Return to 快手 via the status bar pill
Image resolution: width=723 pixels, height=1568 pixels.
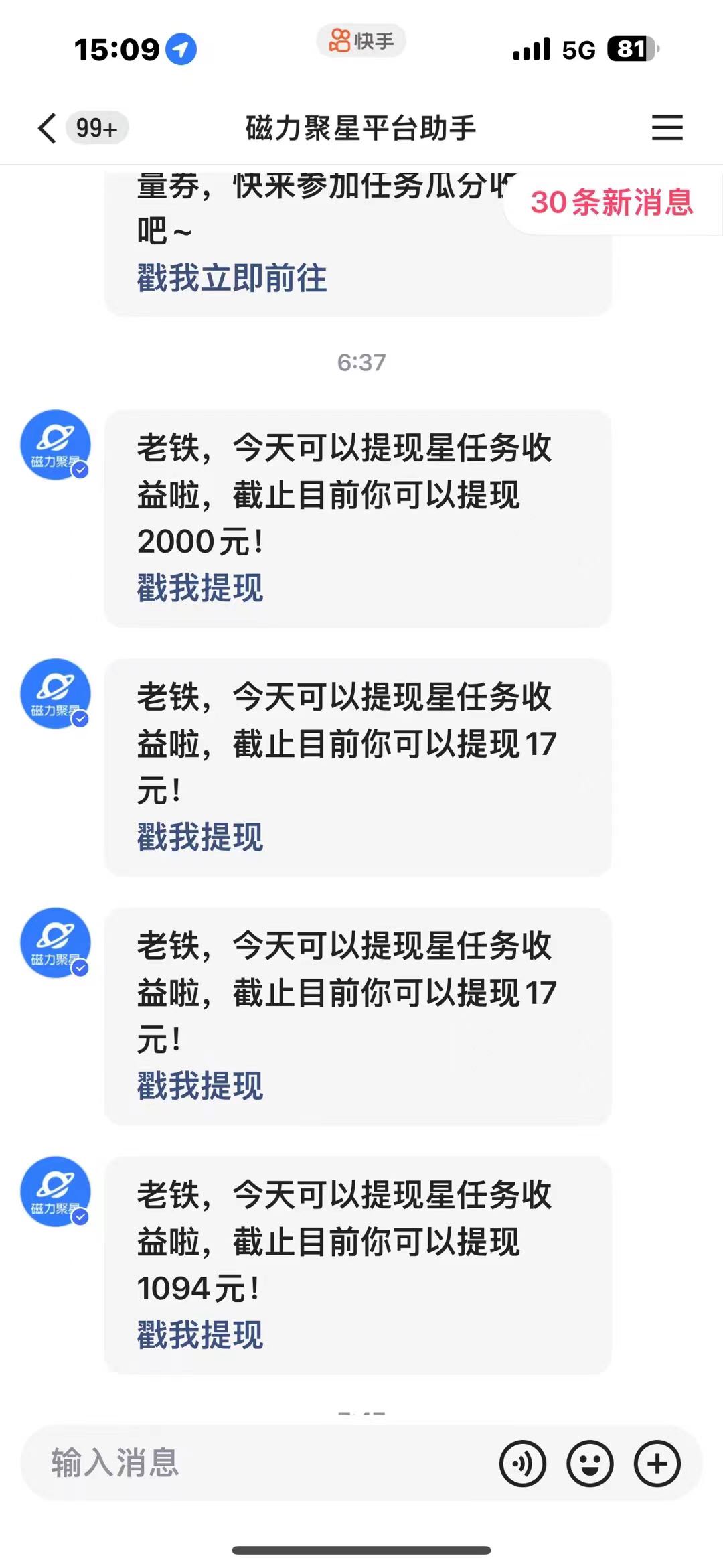[x=361, y=41]
